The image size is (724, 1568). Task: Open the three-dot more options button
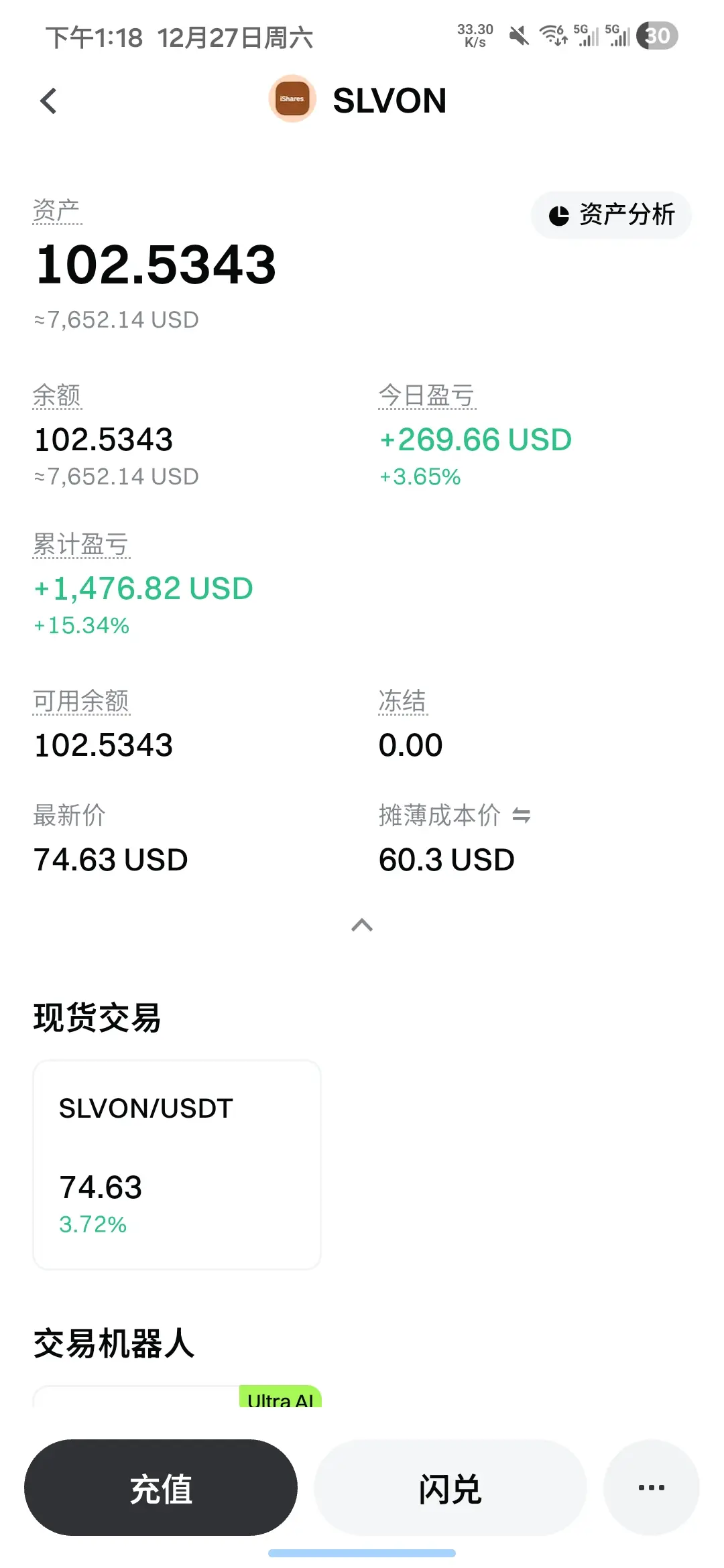pyautogui.click(x=651, y=1488)
